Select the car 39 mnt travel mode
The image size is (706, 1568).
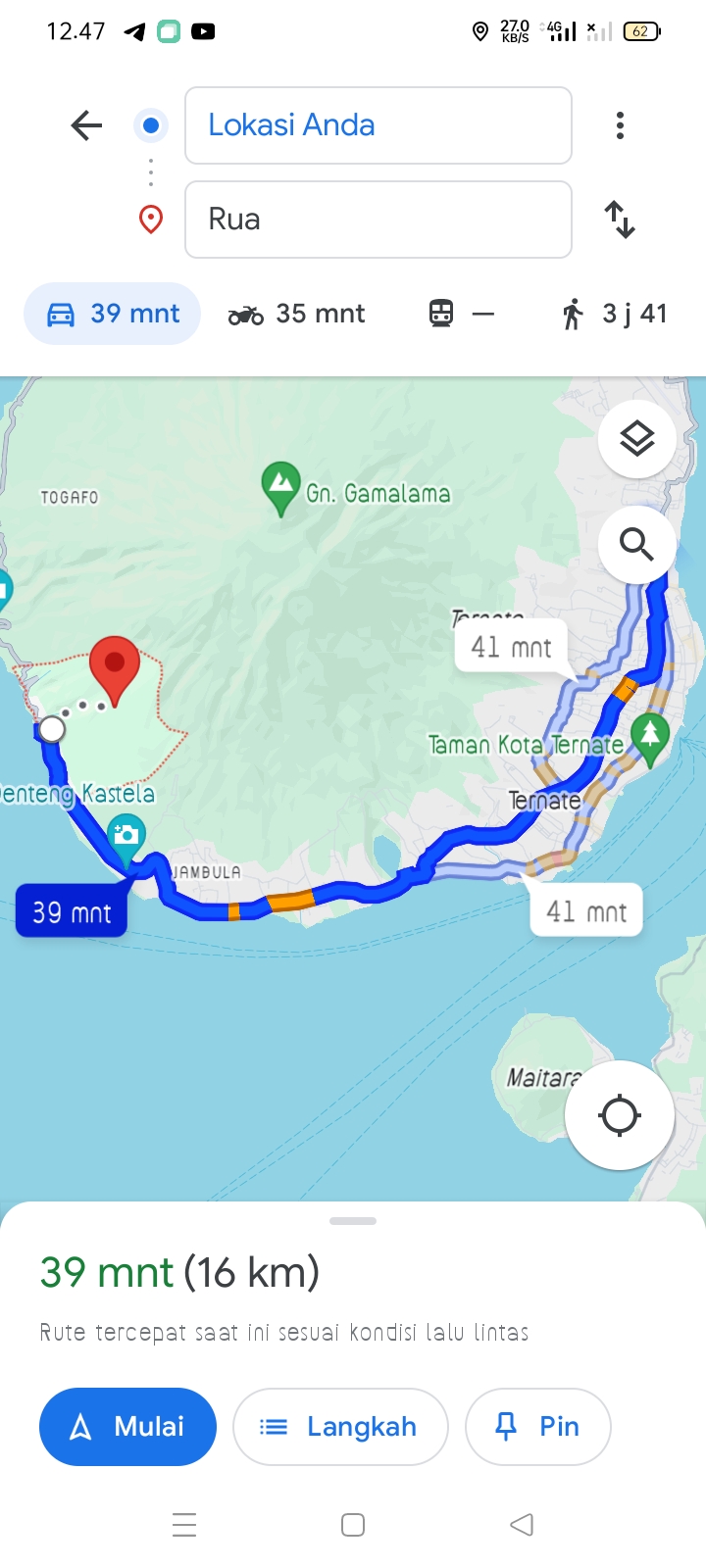click(x=113, y=314)
